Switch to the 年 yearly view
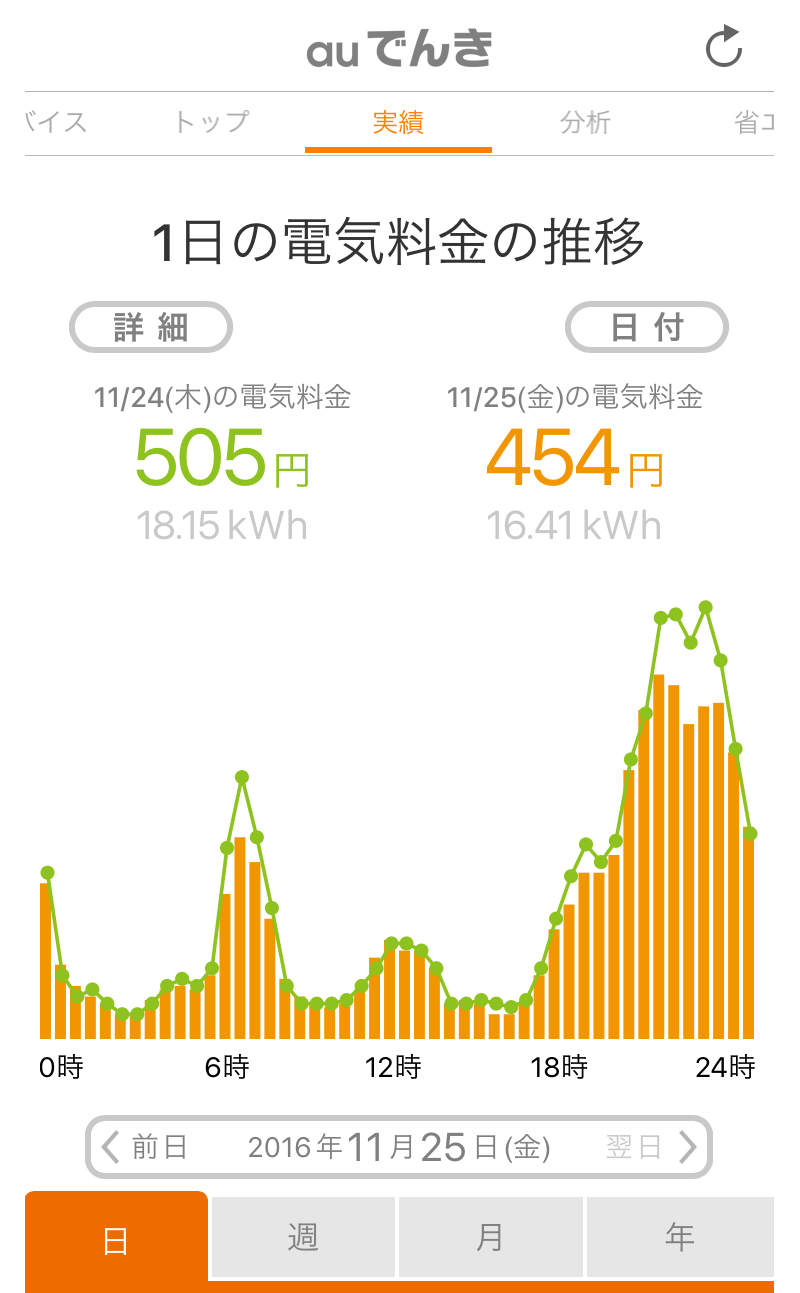Viewport: 800px width, 1293px height. tap(679, 1238)
